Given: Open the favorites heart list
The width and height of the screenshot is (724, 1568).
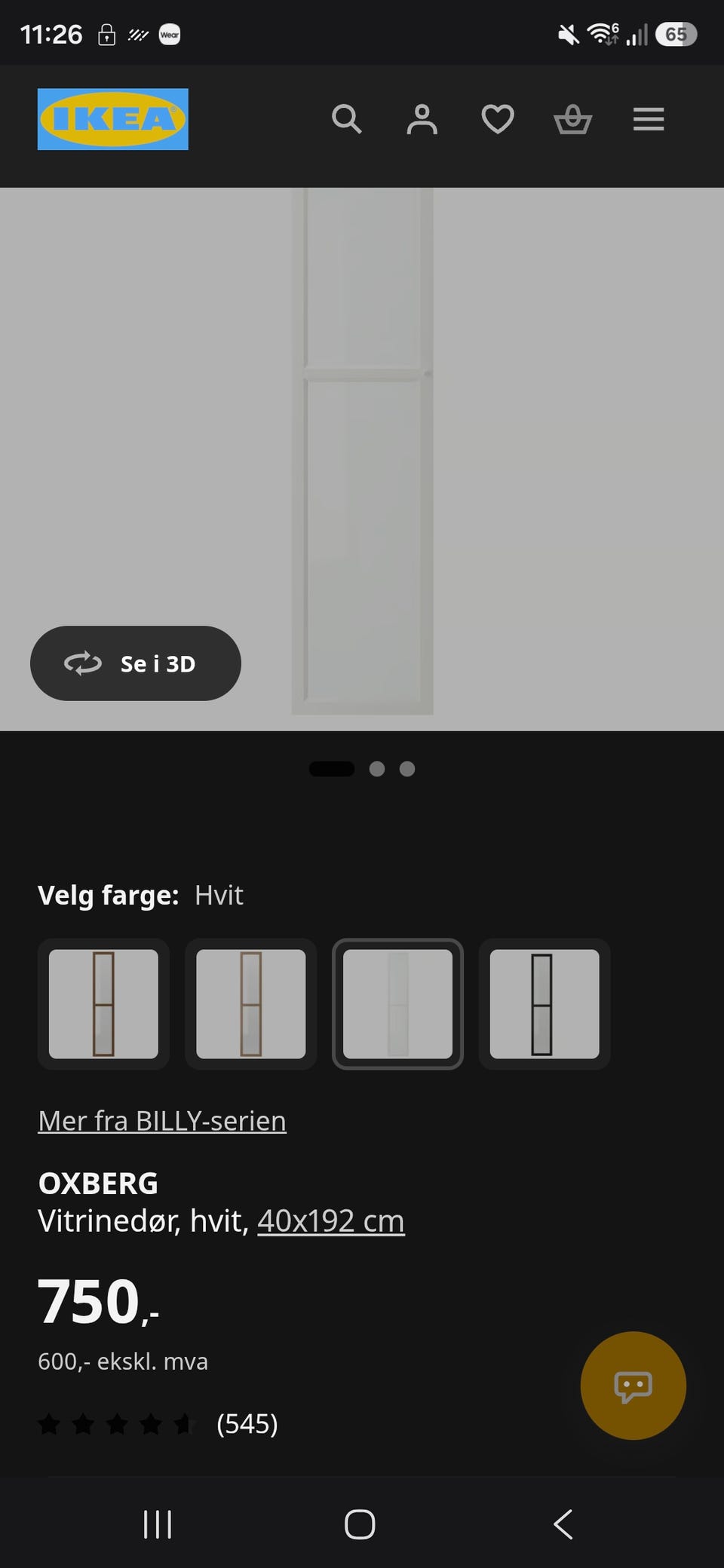Looking at the screenshot, I should [498, 119].
